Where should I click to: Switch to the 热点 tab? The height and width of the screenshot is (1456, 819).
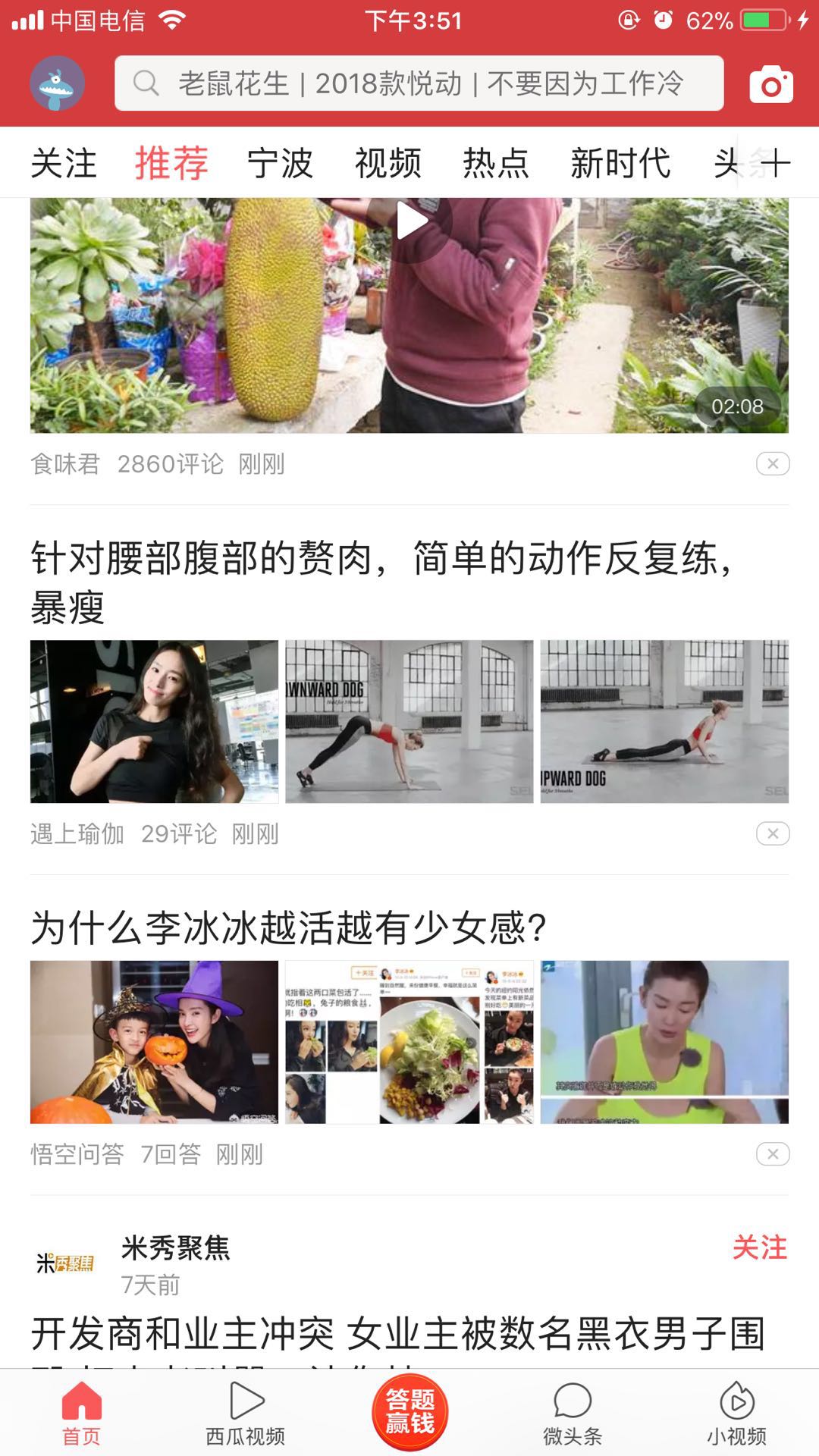pyautogui.click(x=495, y=163)
